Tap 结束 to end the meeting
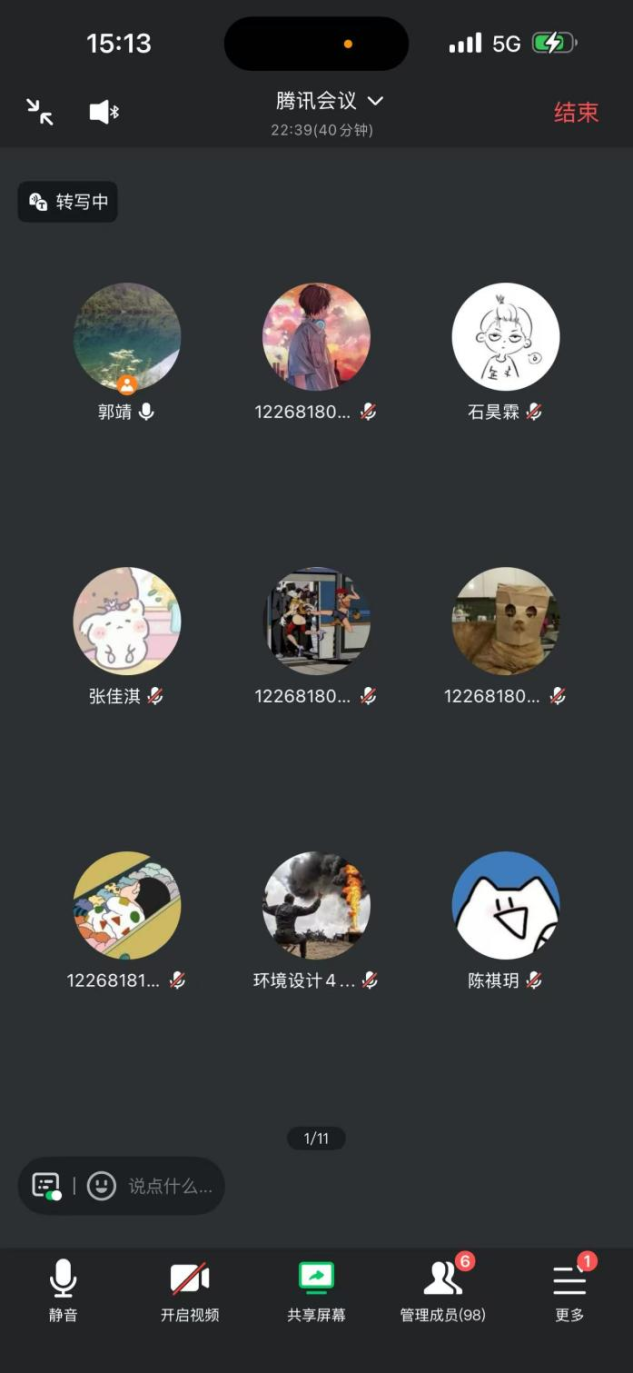The height and width of the screenshot is (1373, 633). point(576,112)
